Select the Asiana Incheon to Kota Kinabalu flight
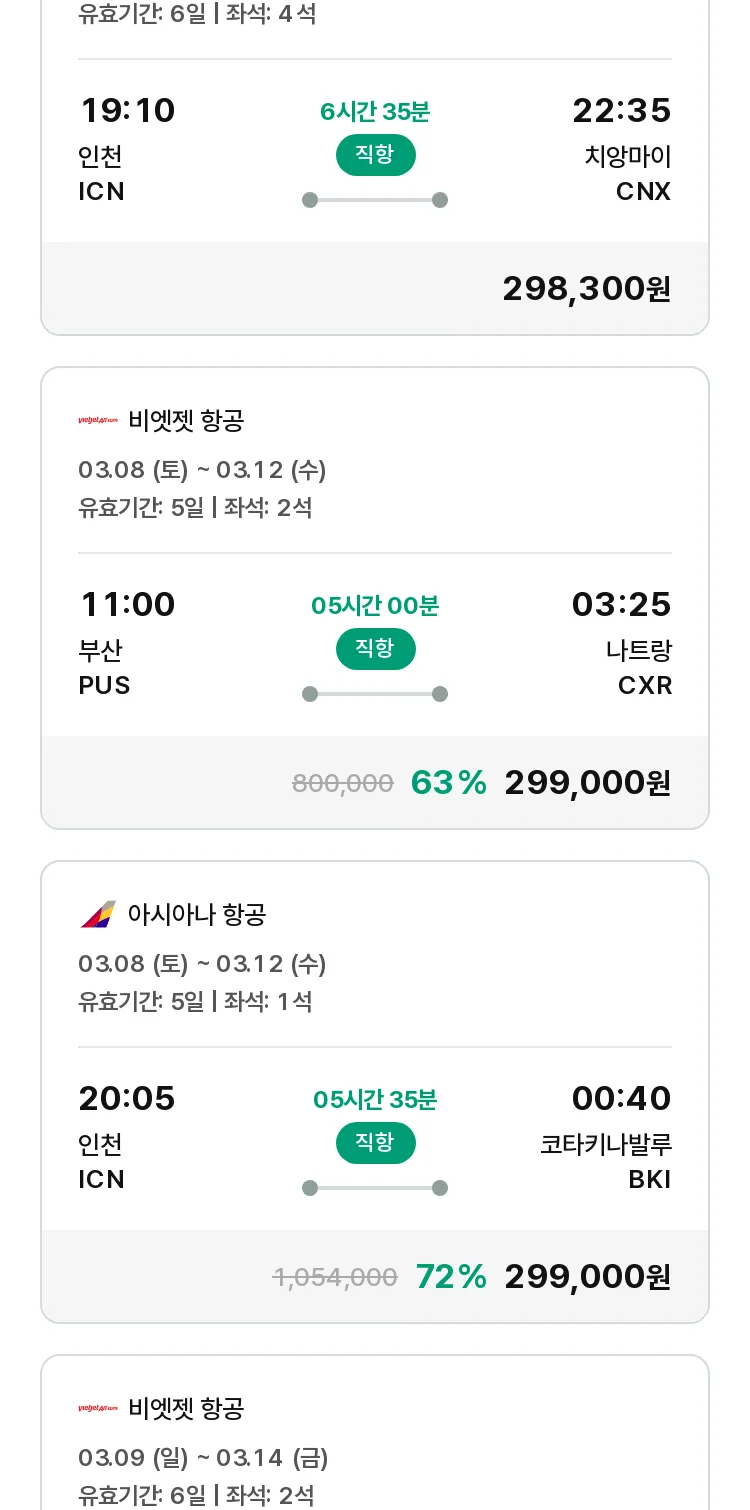Image resolution: width=750 pixels, height=1510 pixels. (375, 1092)
